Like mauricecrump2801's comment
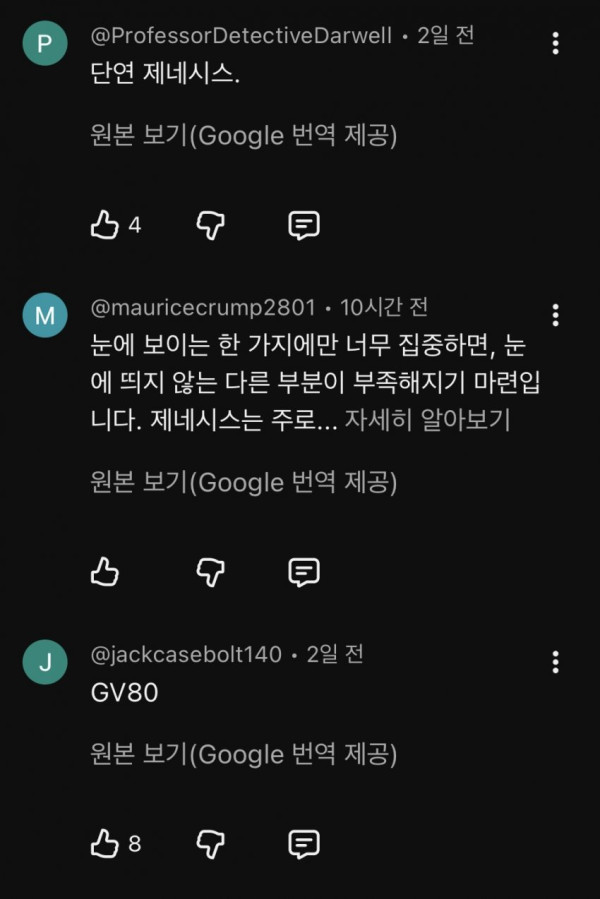The width and height of the screenshot is (600, 899). pyautogui.click(x=105, y=572)
